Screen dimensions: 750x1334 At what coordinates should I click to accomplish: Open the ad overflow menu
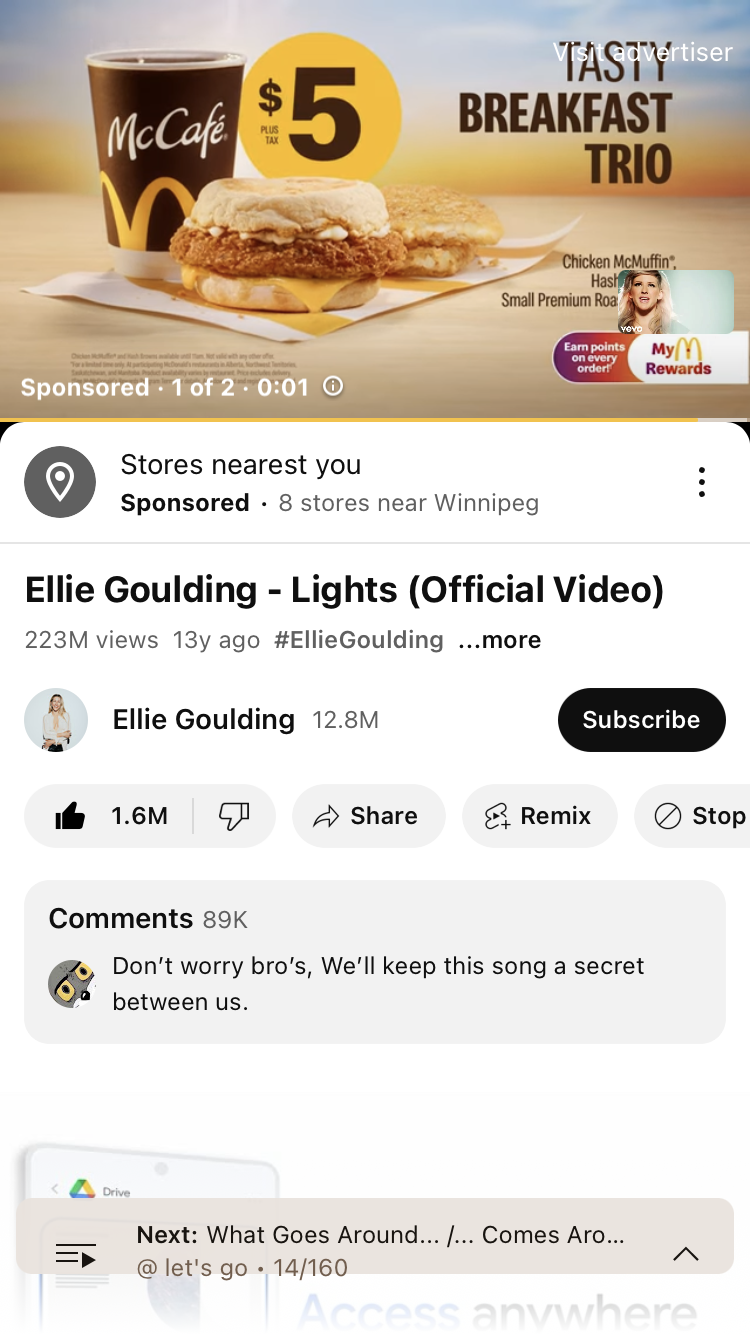tap(702, 482)
